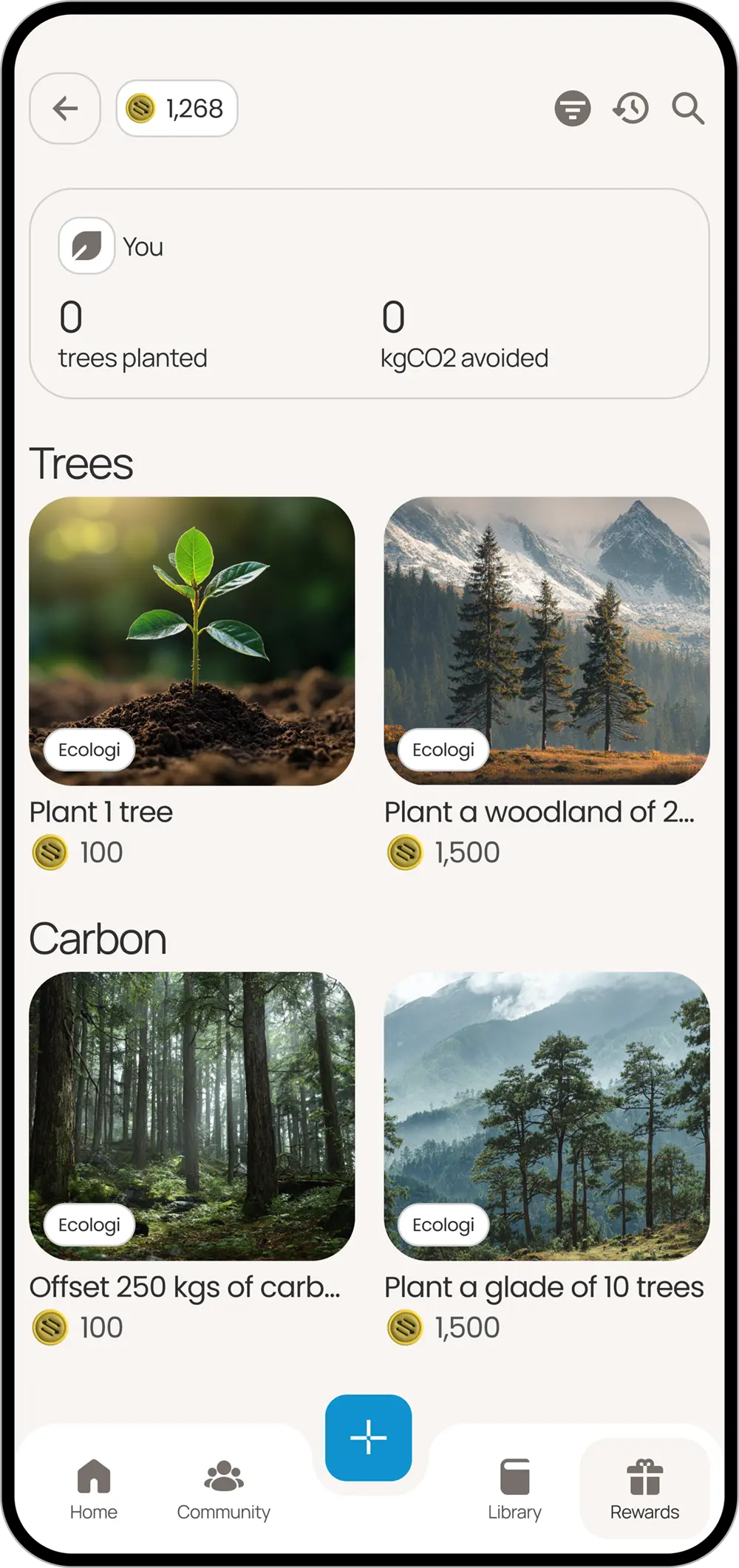Viewport: 739px width, 1568px height.
Task: Open the Library tab
Action: pyautogui.click(x=514, y=1489)
